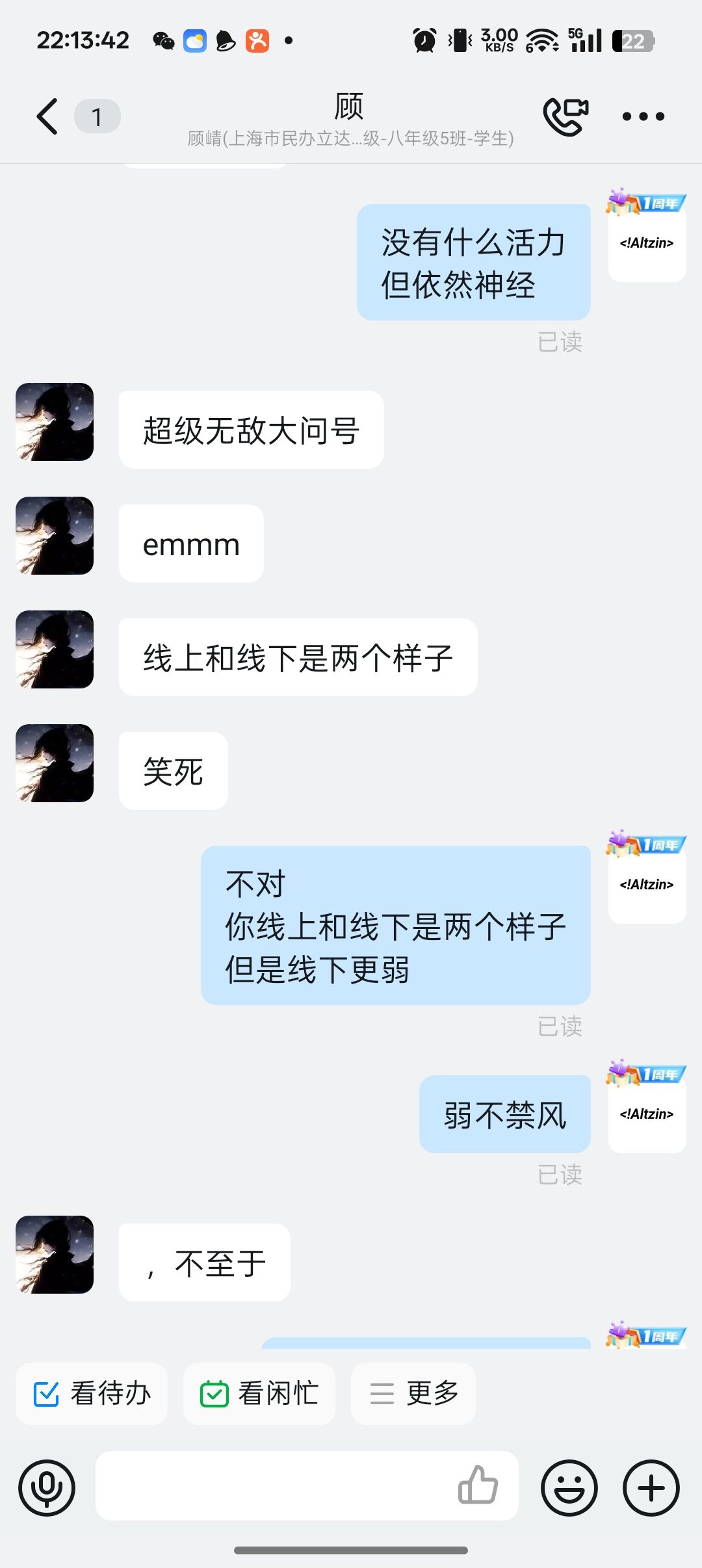Open contact avatar beside 超级无敌大问号
702x1568 pixels.
(55, 422)
